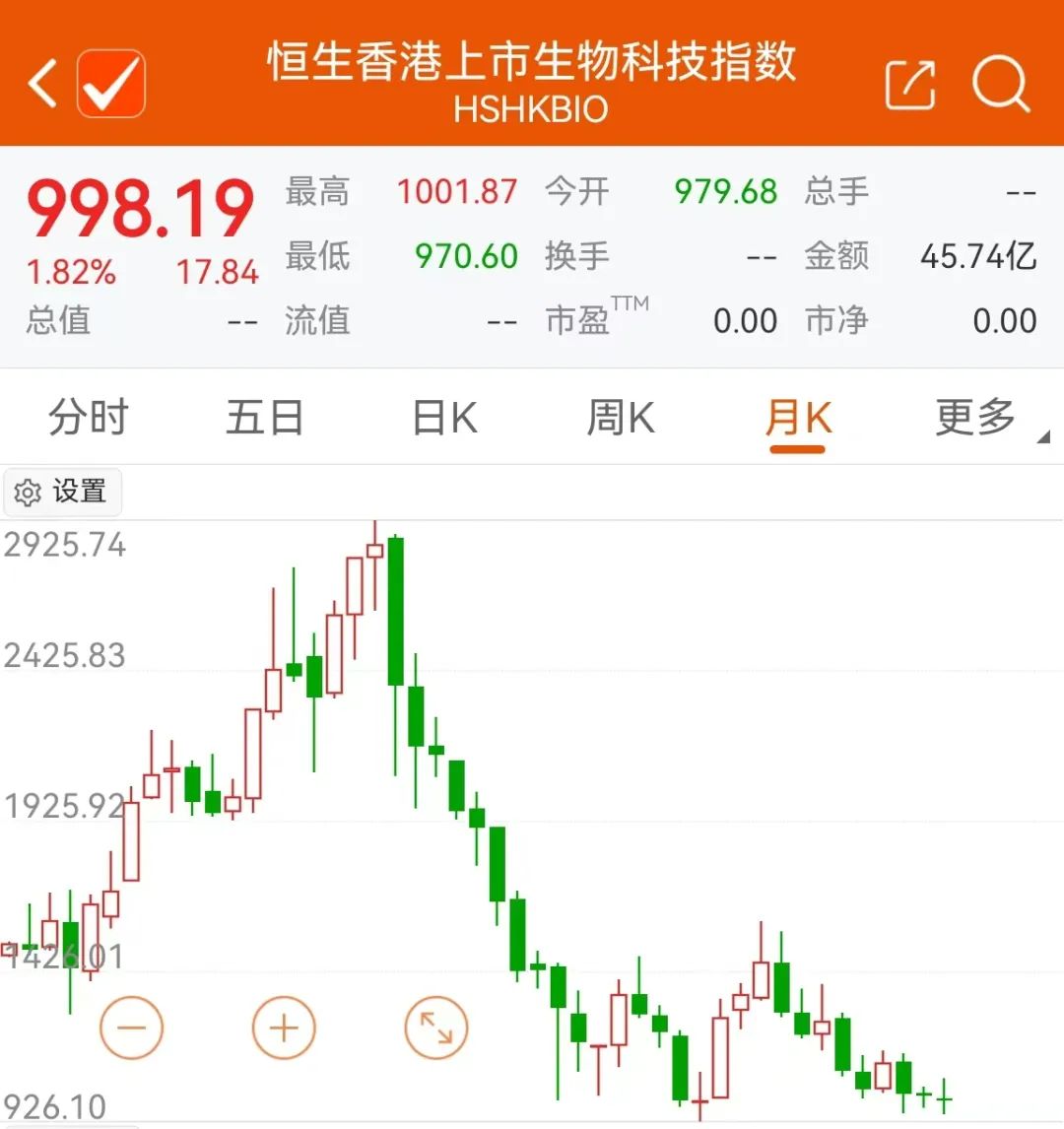The width and height of the screenshot is (1064, 1129).
Task: Select the 周K chart tab
Action: pyautogui.click(x=620, y=418)
